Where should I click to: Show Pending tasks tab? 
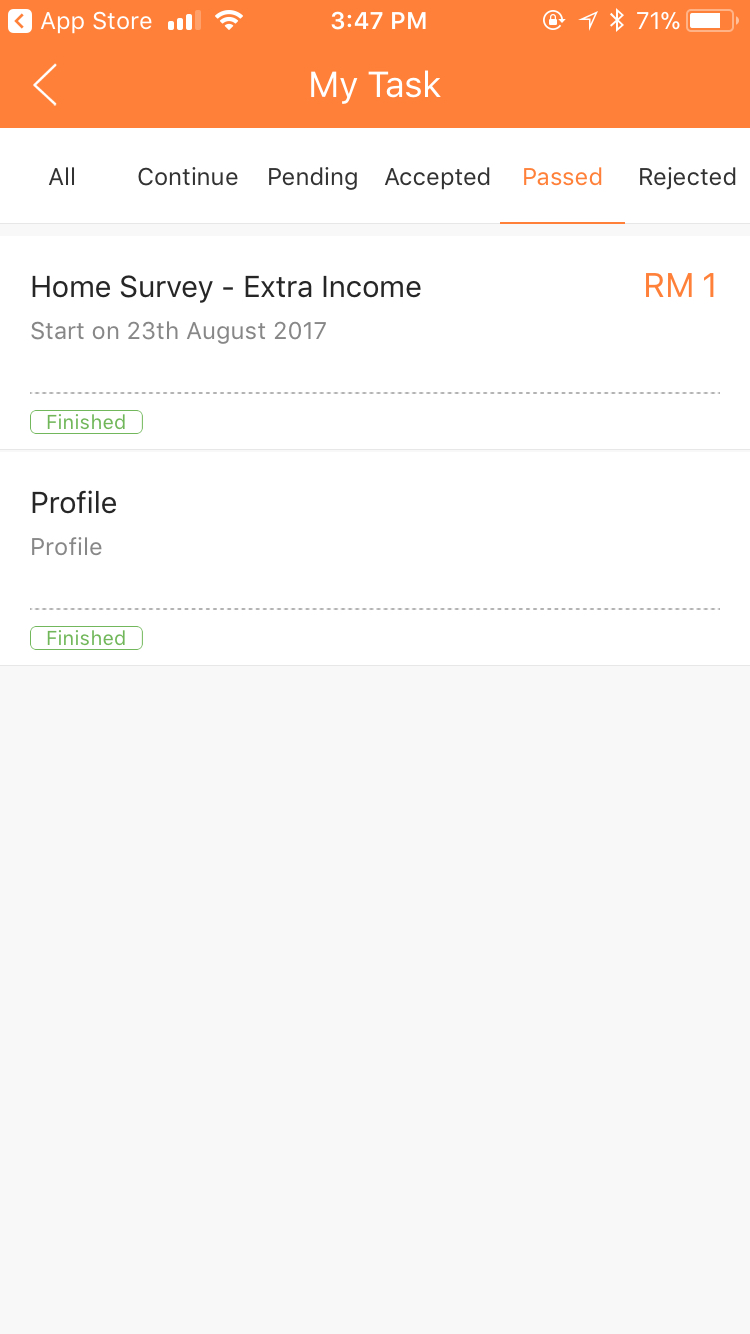tap(312, 177)
